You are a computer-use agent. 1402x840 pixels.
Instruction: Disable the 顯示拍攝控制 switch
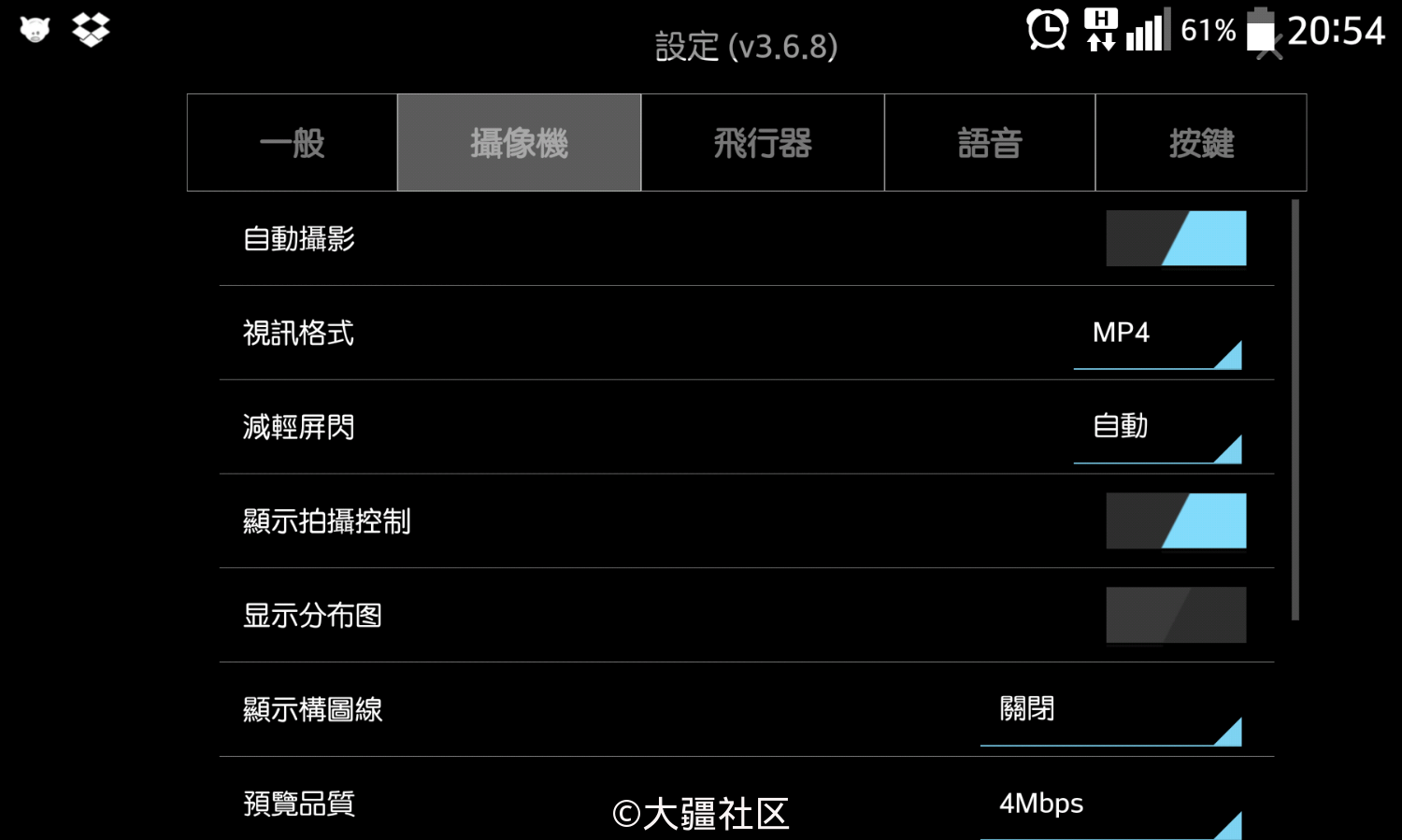pyautogui.click(x=1176, y=520)
